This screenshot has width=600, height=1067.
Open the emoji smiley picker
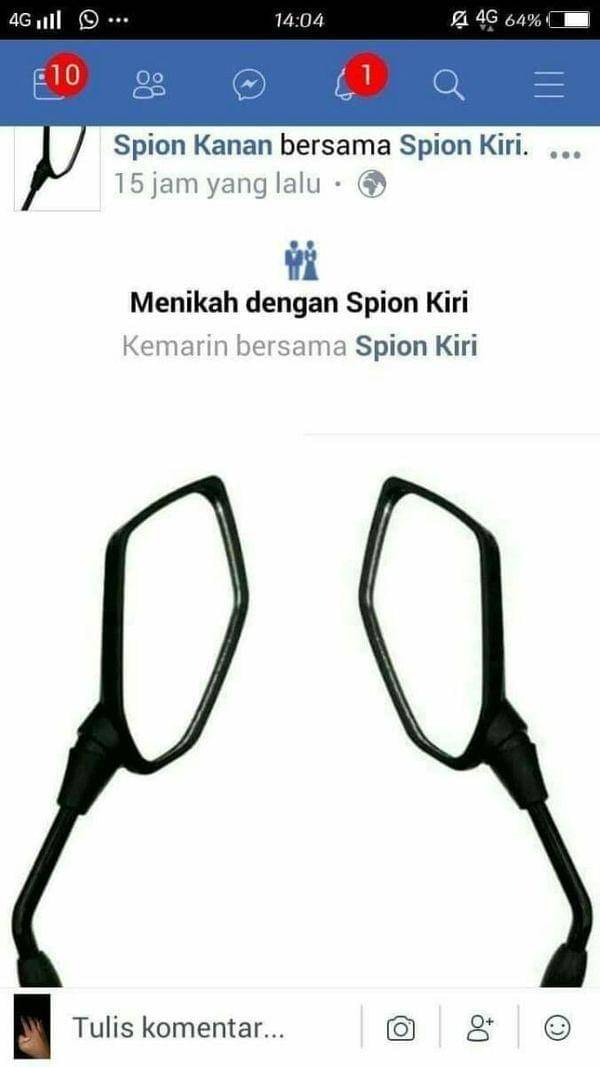pyautogui.click(x=557, y=1027)
